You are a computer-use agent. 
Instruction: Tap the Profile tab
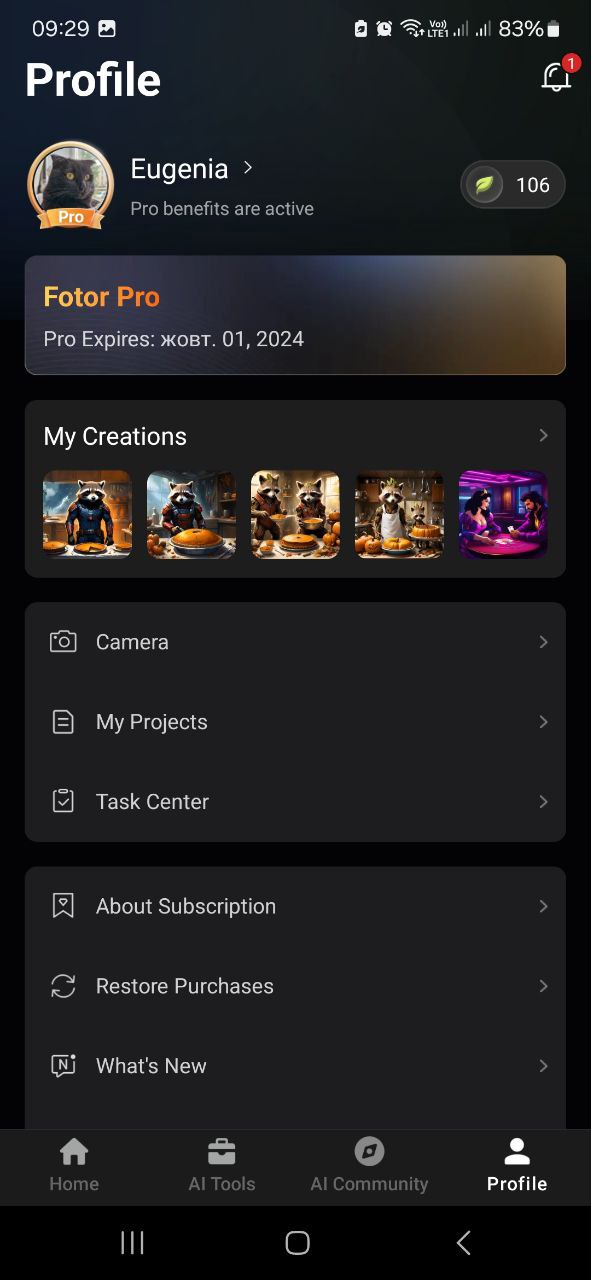(x=517, y=1167)
